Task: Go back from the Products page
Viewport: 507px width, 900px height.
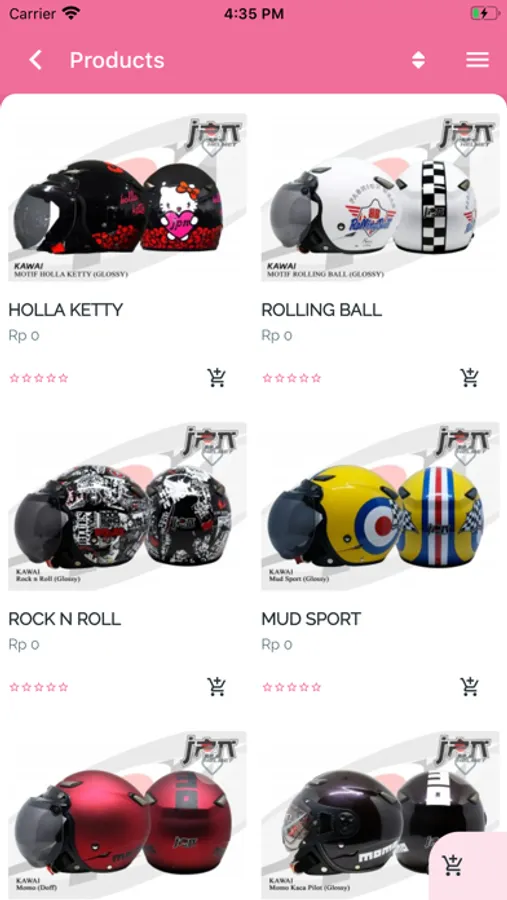Action: (x=36, y=60)
